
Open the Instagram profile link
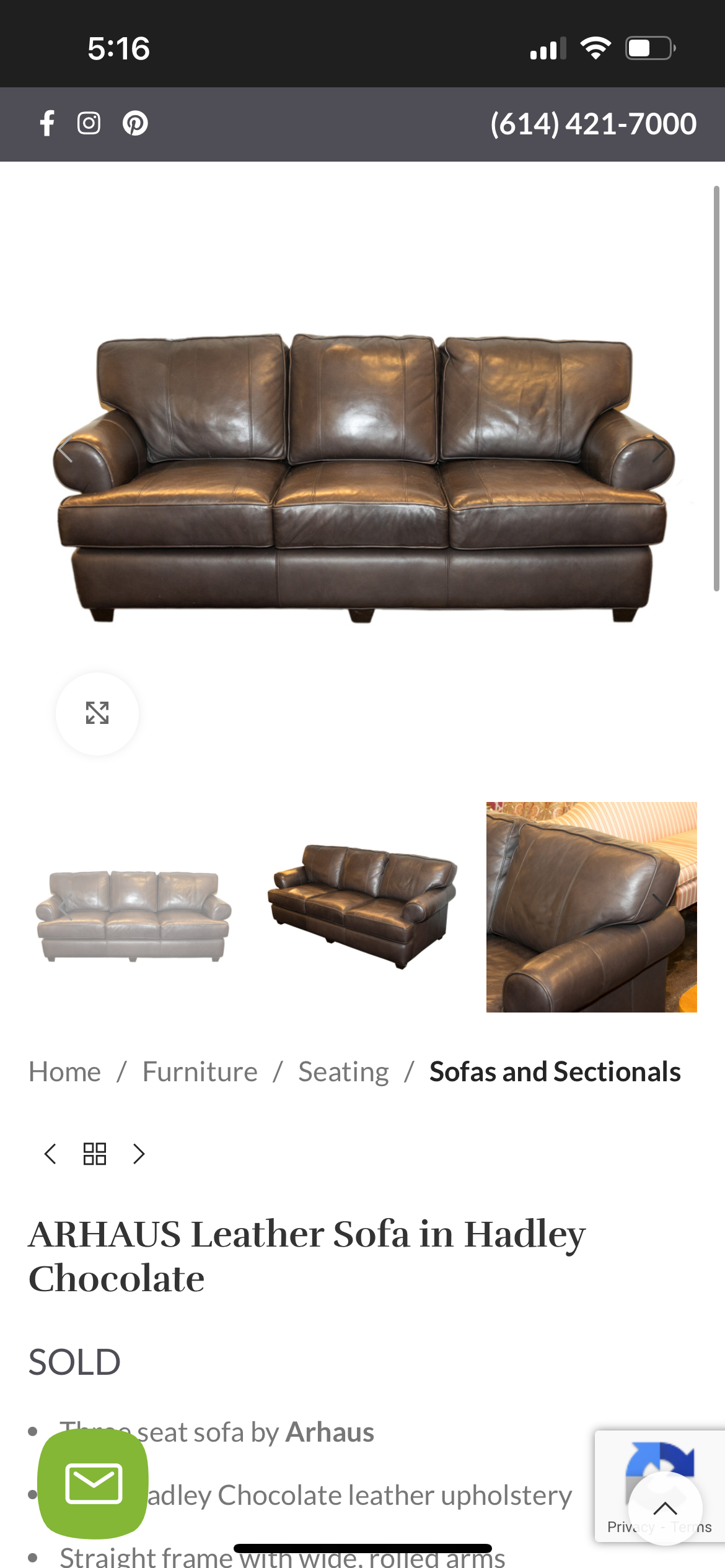tap(89, 123)
